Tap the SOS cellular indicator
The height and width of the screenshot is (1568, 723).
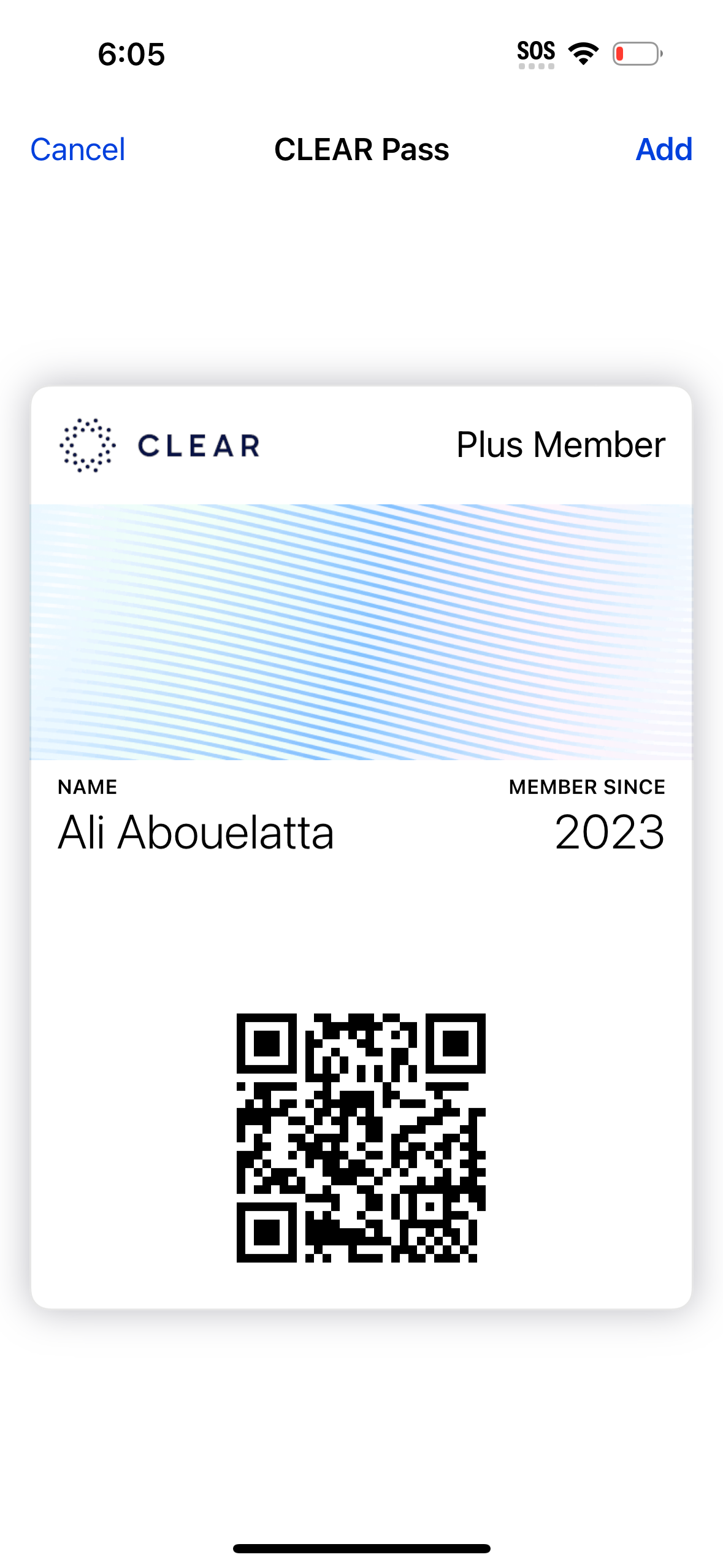tap(535, 52)
